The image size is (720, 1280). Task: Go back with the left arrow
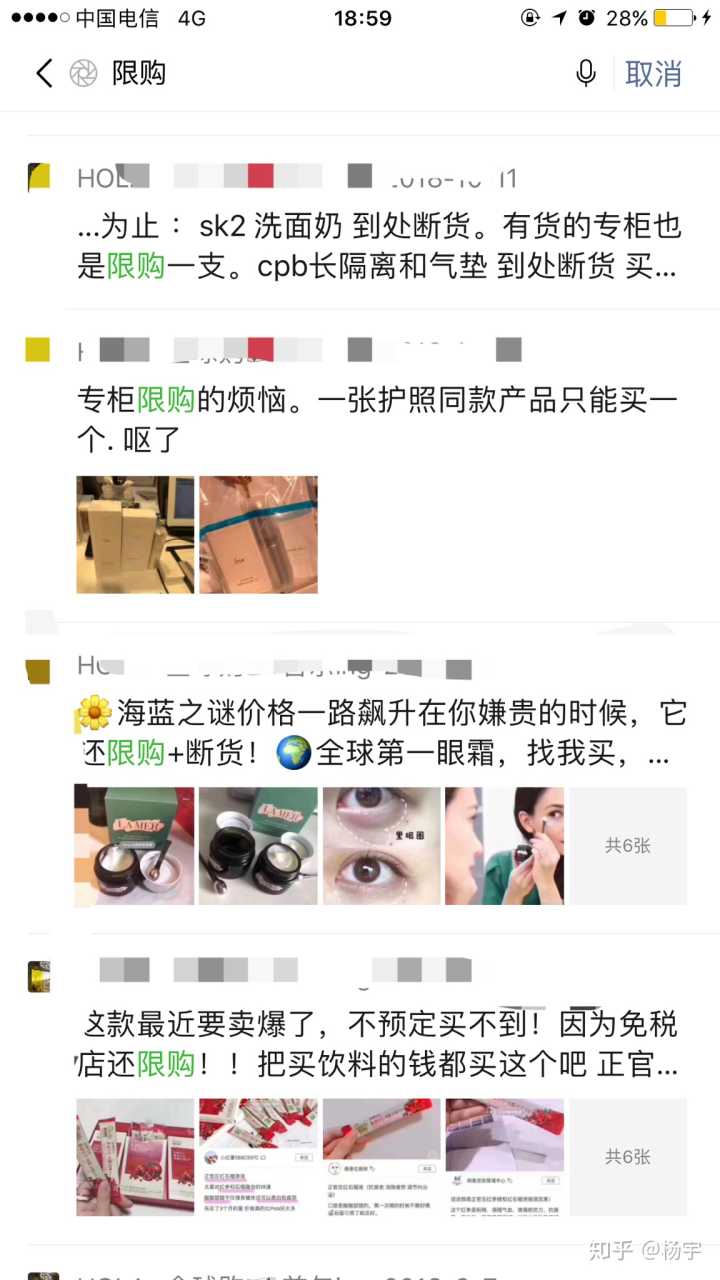(44, 73)
